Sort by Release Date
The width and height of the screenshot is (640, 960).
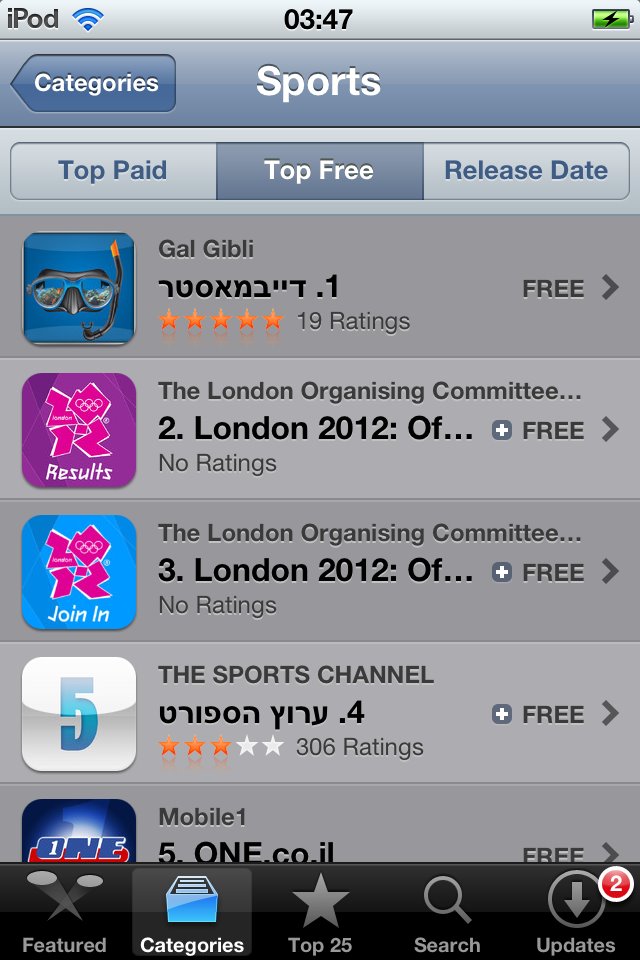point(526,171)
